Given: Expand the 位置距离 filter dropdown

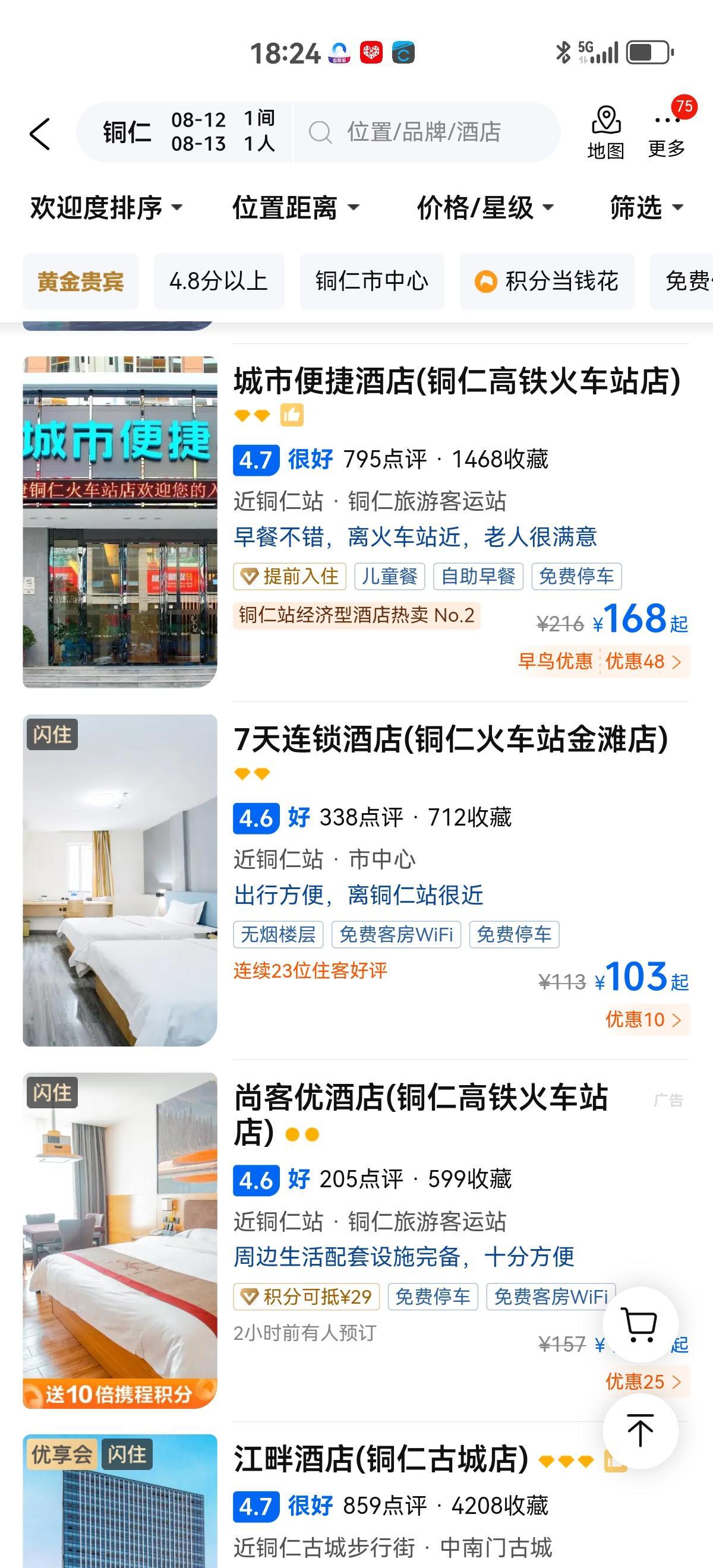Looking at the screenshot, I should click(x=295, y=207).
